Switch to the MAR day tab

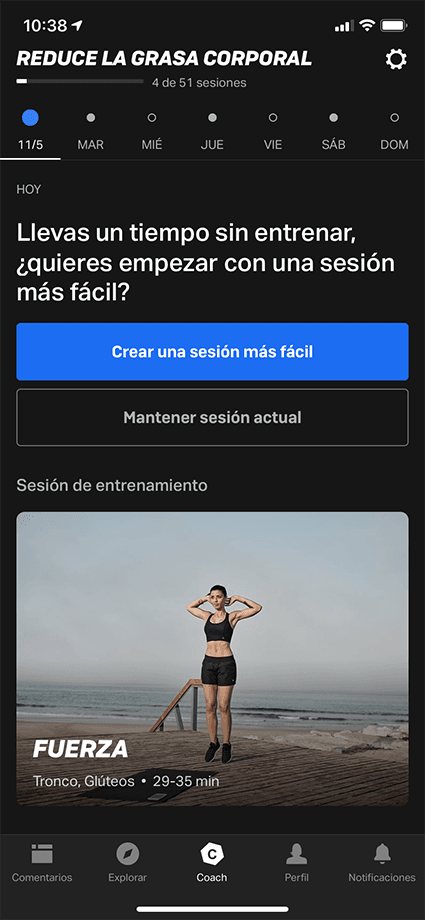91,131
